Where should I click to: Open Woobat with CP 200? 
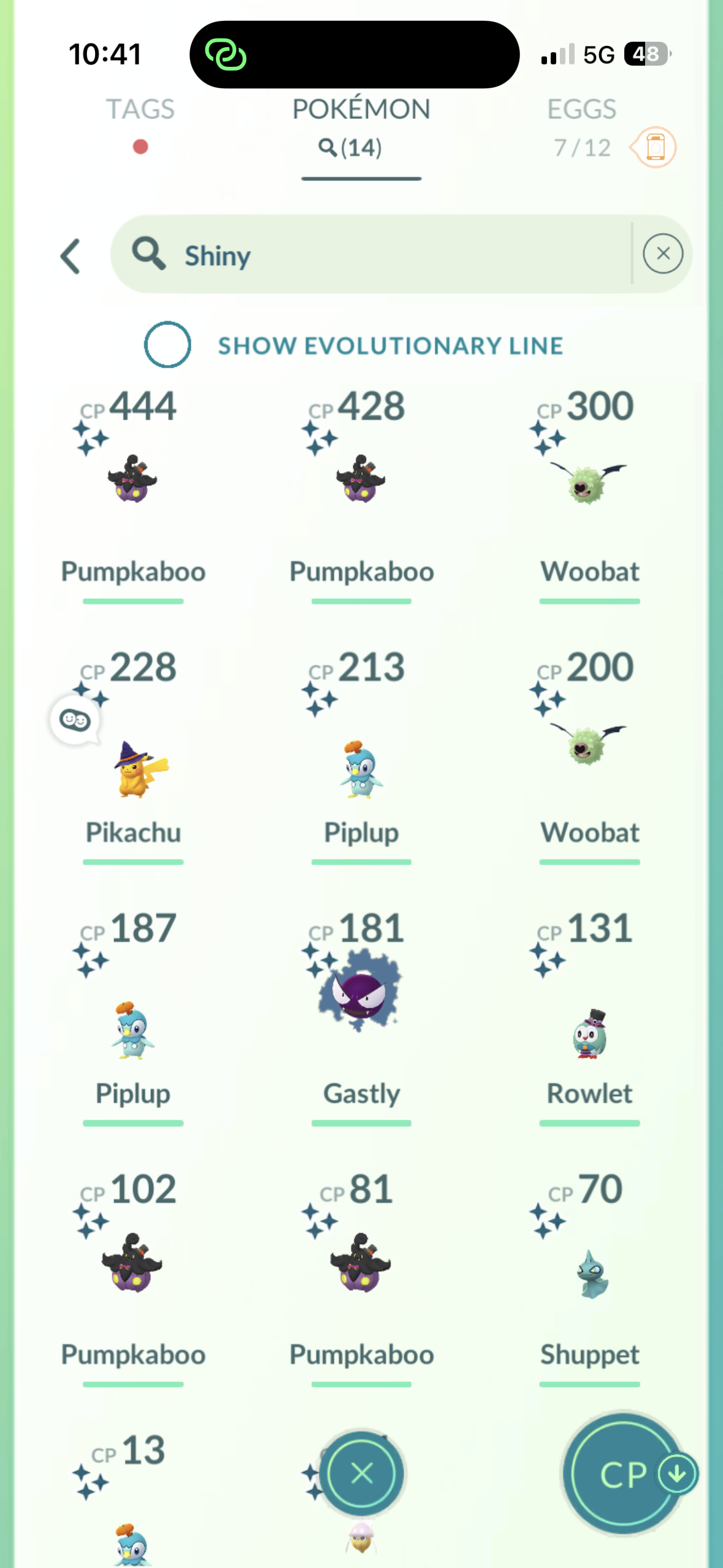pyautogui.click(x=589, y=744)
